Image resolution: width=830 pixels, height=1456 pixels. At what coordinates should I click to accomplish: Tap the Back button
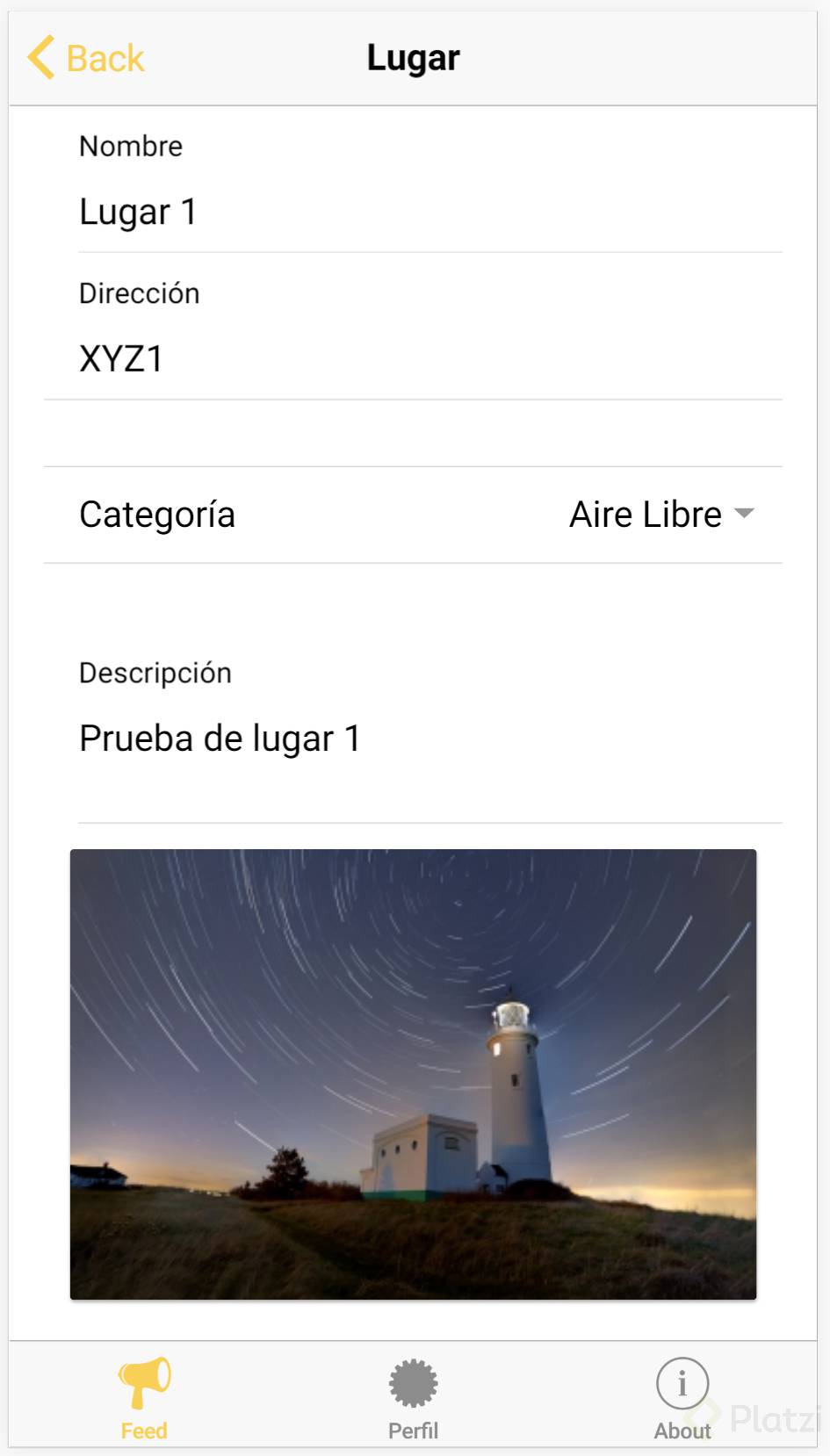[83, 57]
